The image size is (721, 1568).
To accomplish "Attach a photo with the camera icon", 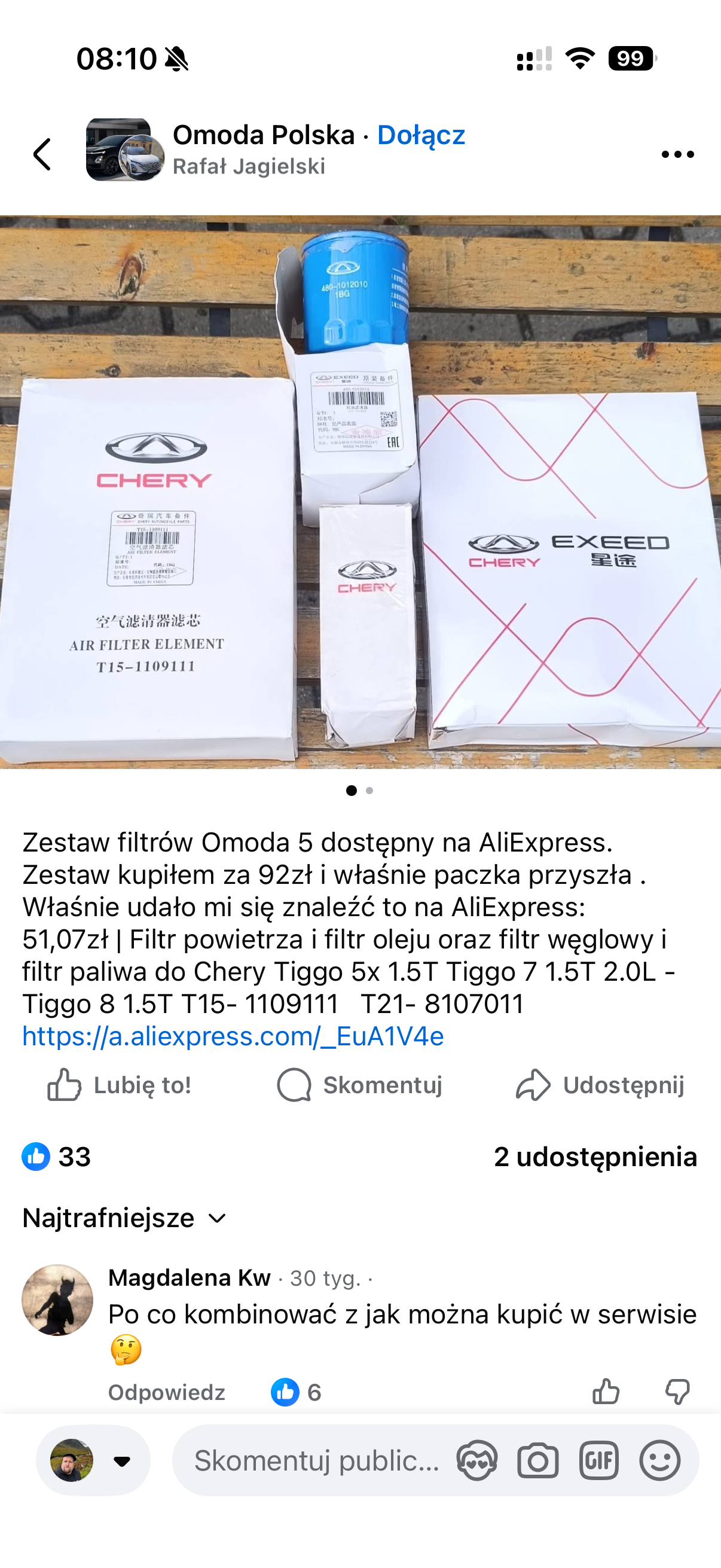I will (x=538, y=1460).
